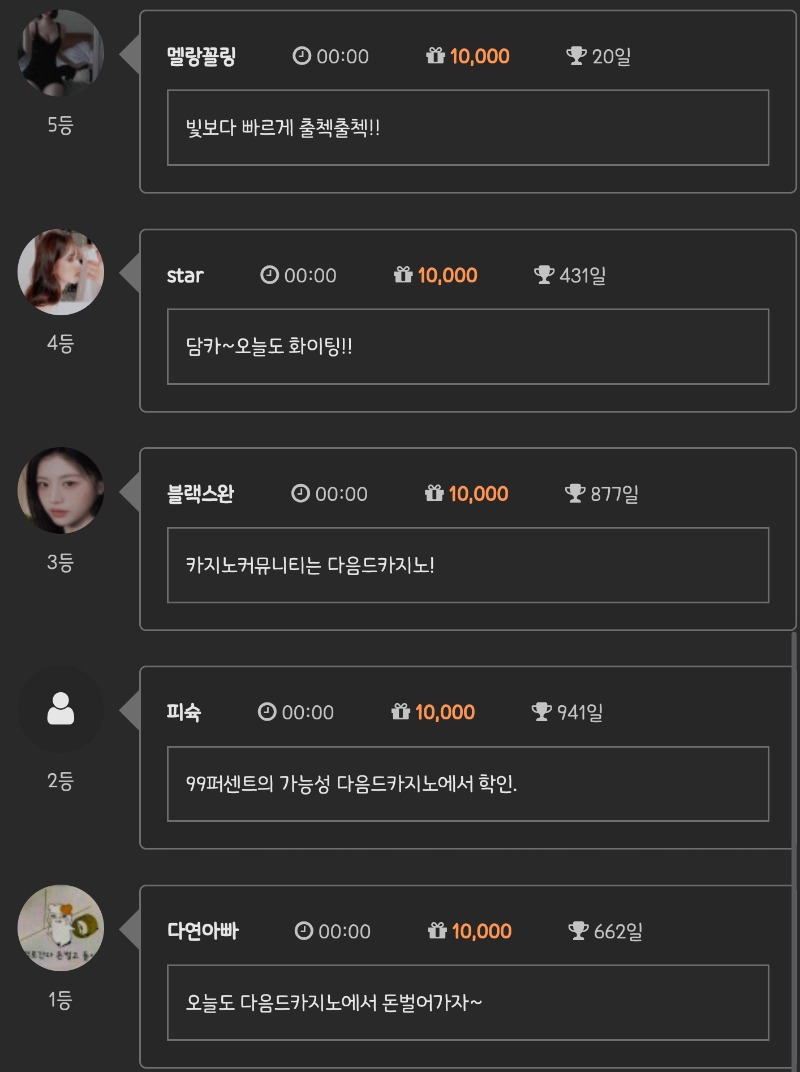
Task: Open 멜랑꼴링's user profile name
Action: coord(201,57)
